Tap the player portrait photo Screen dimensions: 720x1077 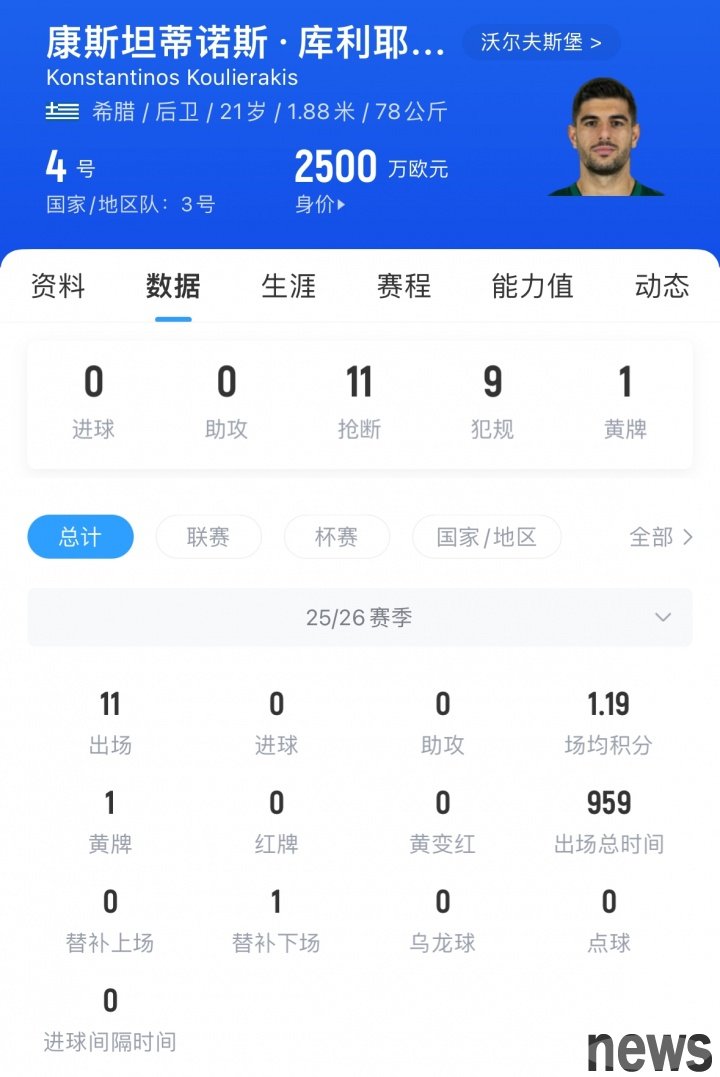coord(606,138)
